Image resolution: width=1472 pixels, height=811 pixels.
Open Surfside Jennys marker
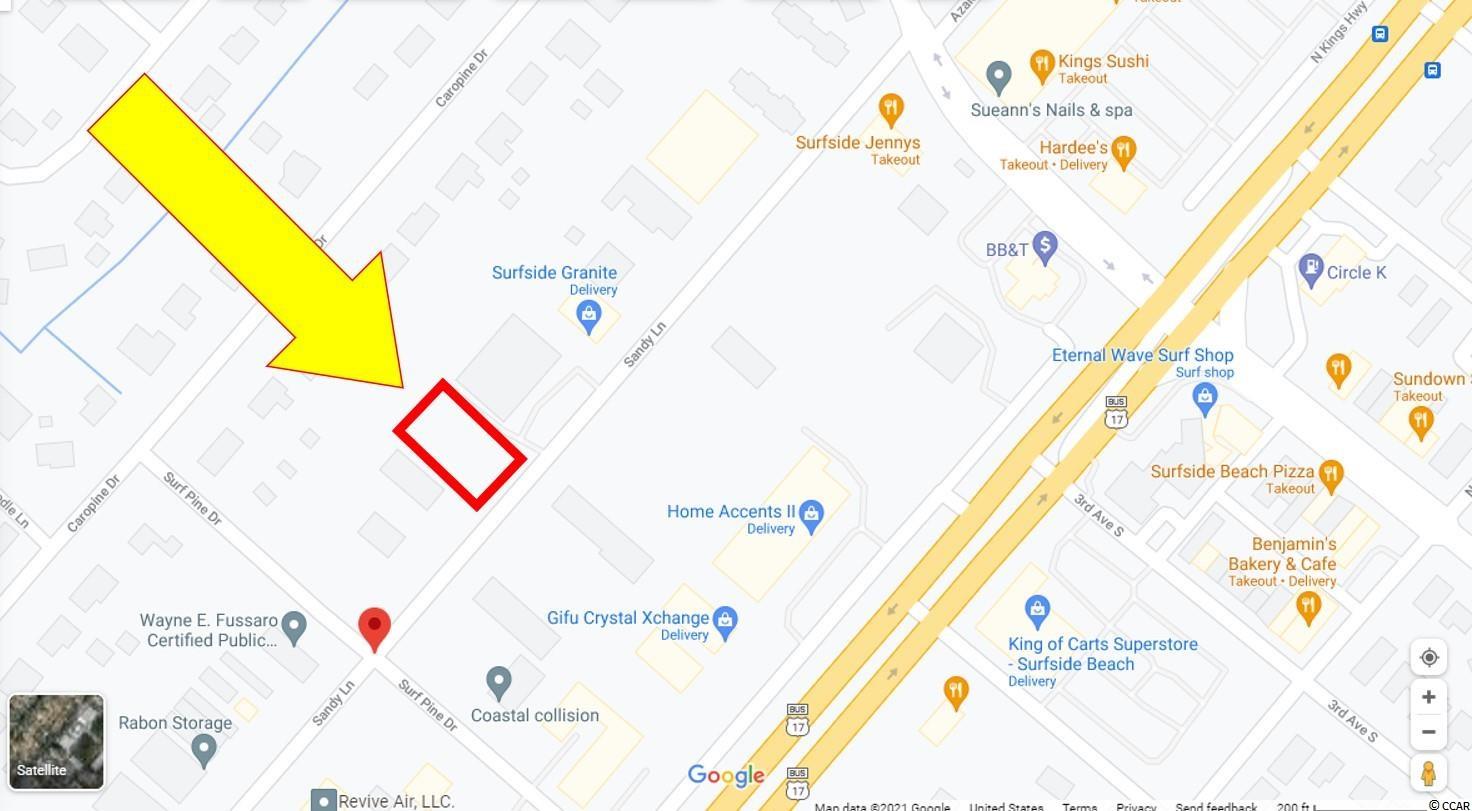(890, 107)
